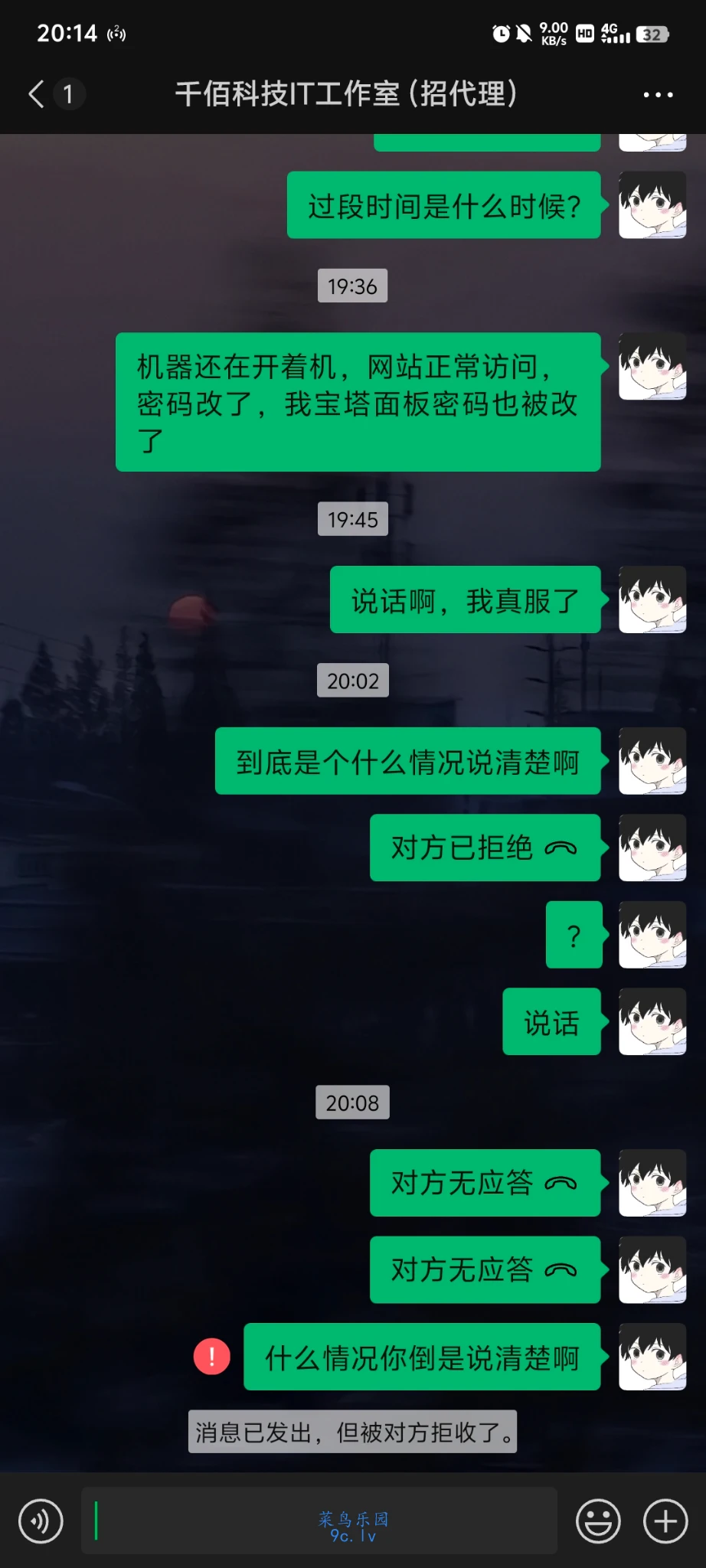Open the plus attachment menu
This screenshot has height=1568, width=706.
point(665,1521)
